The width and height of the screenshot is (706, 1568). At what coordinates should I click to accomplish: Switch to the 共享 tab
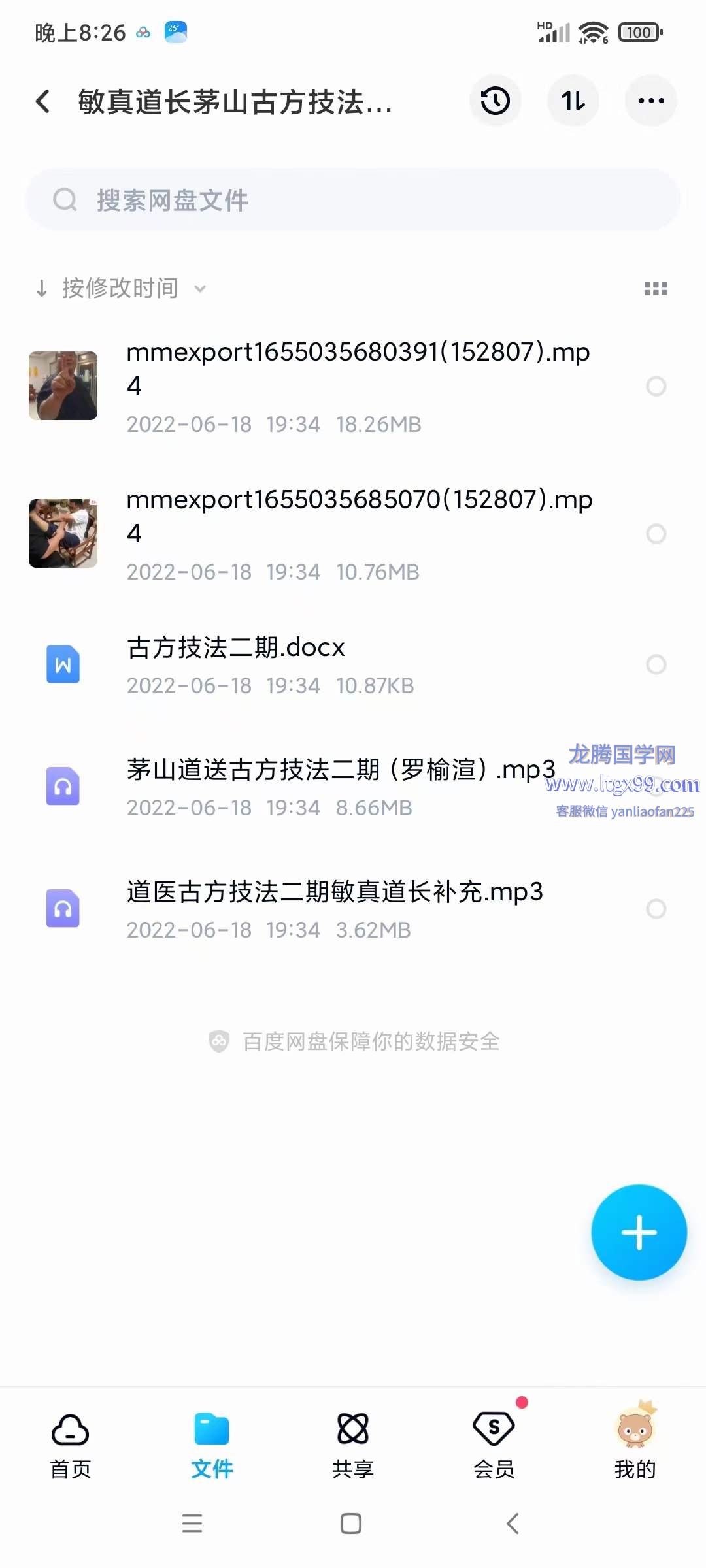(353, 1445)
